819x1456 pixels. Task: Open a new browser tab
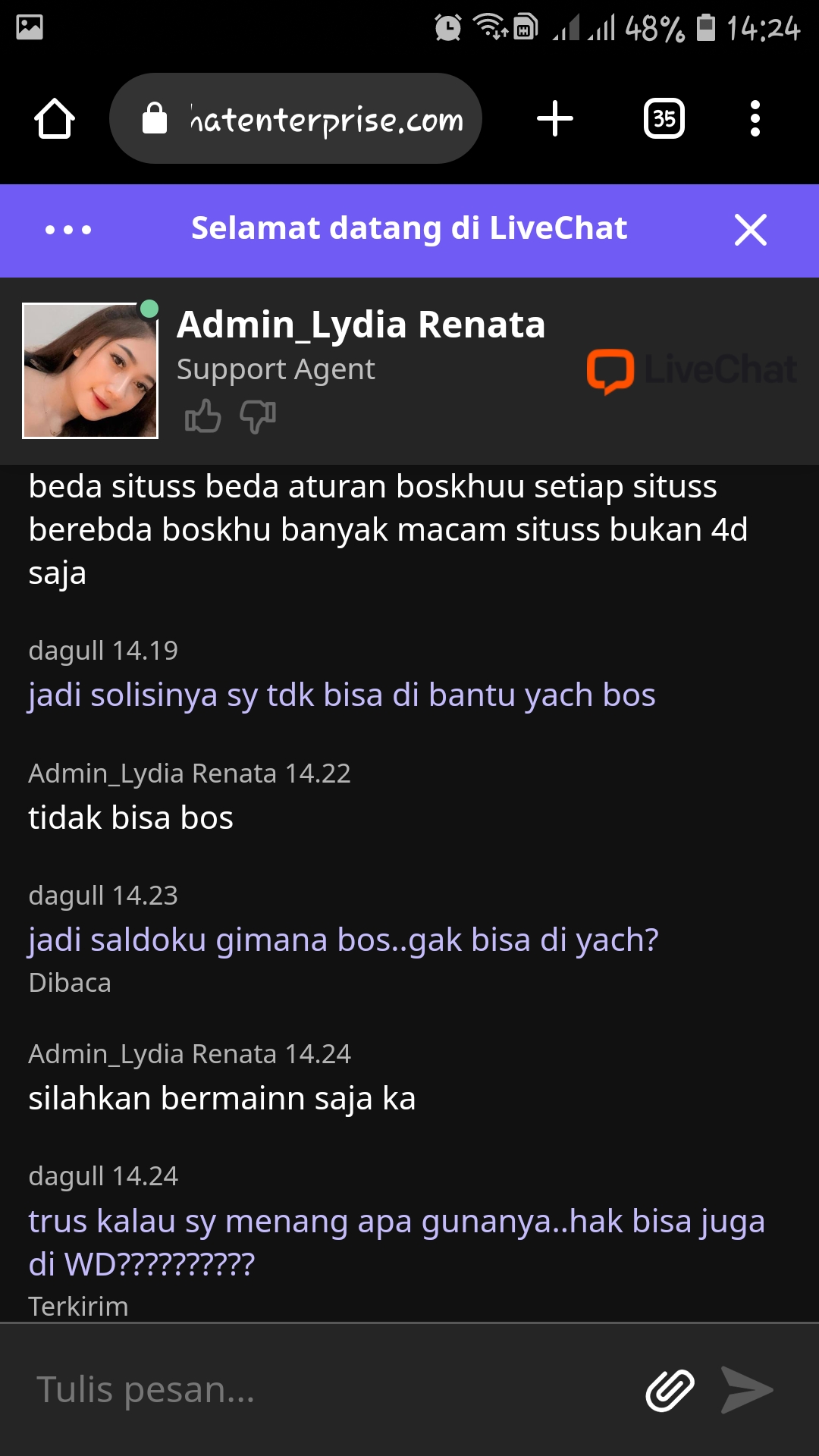555,119
